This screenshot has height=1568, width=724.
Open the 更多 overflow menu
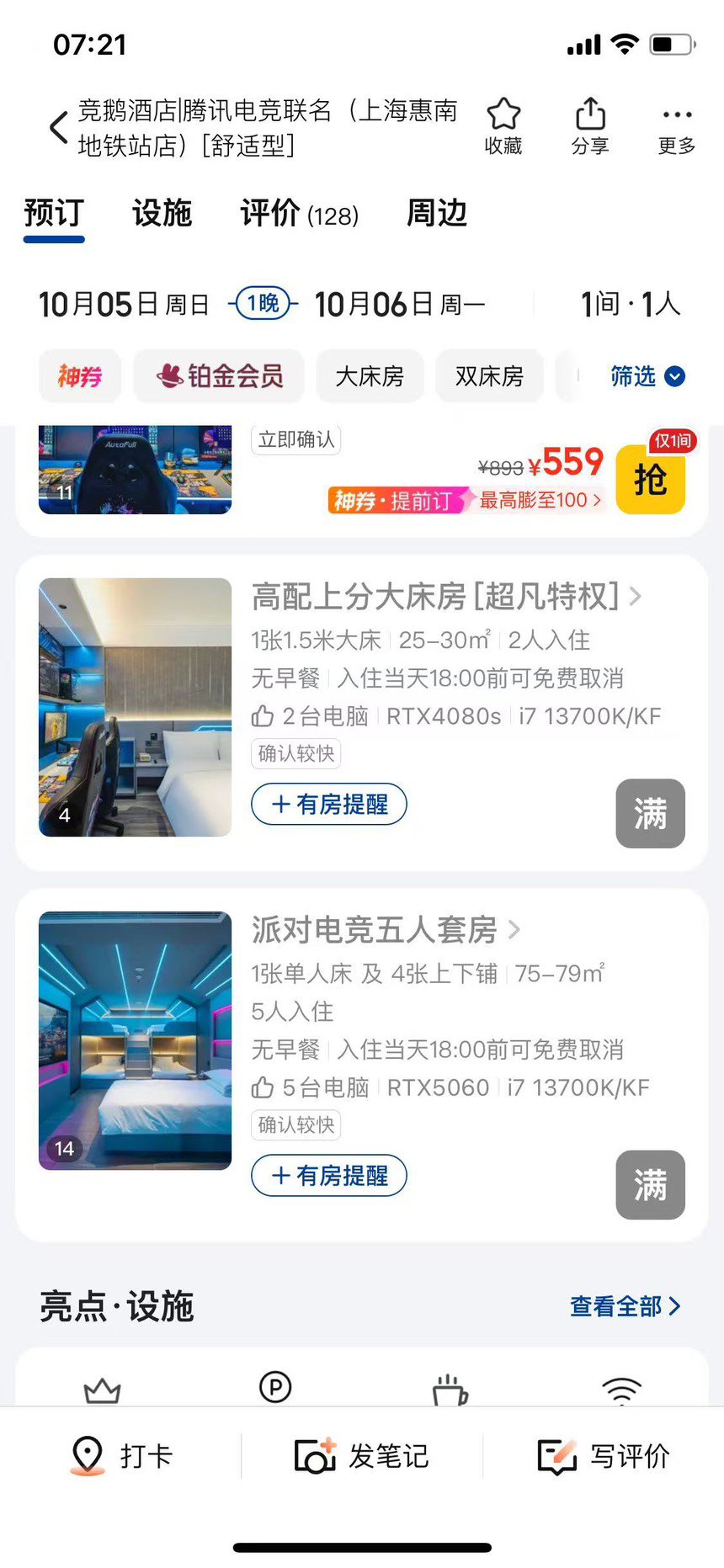tap(677, 125)
